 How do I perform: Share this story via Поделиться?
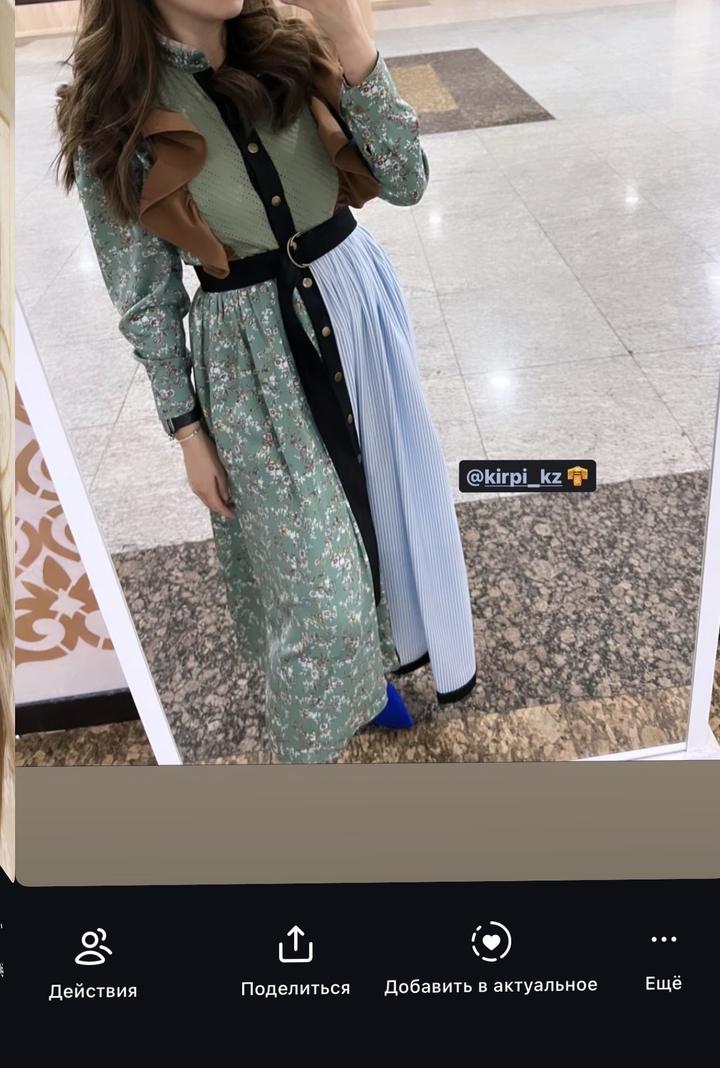pyautogui.click(x=295, y=962)
